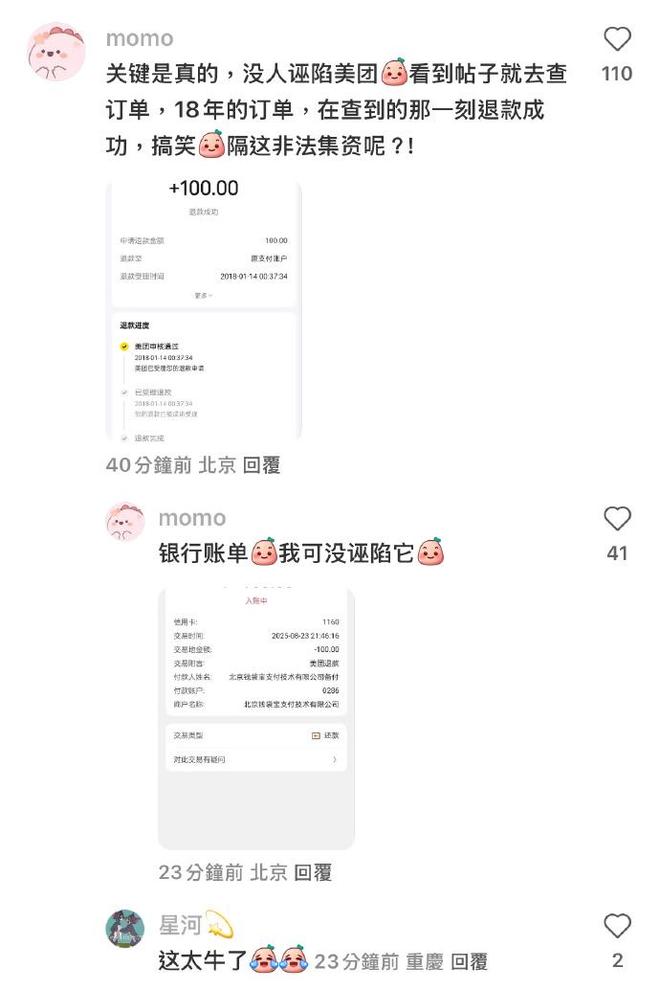Like momo's comment about the 18年 order refund

coord(618,40)
